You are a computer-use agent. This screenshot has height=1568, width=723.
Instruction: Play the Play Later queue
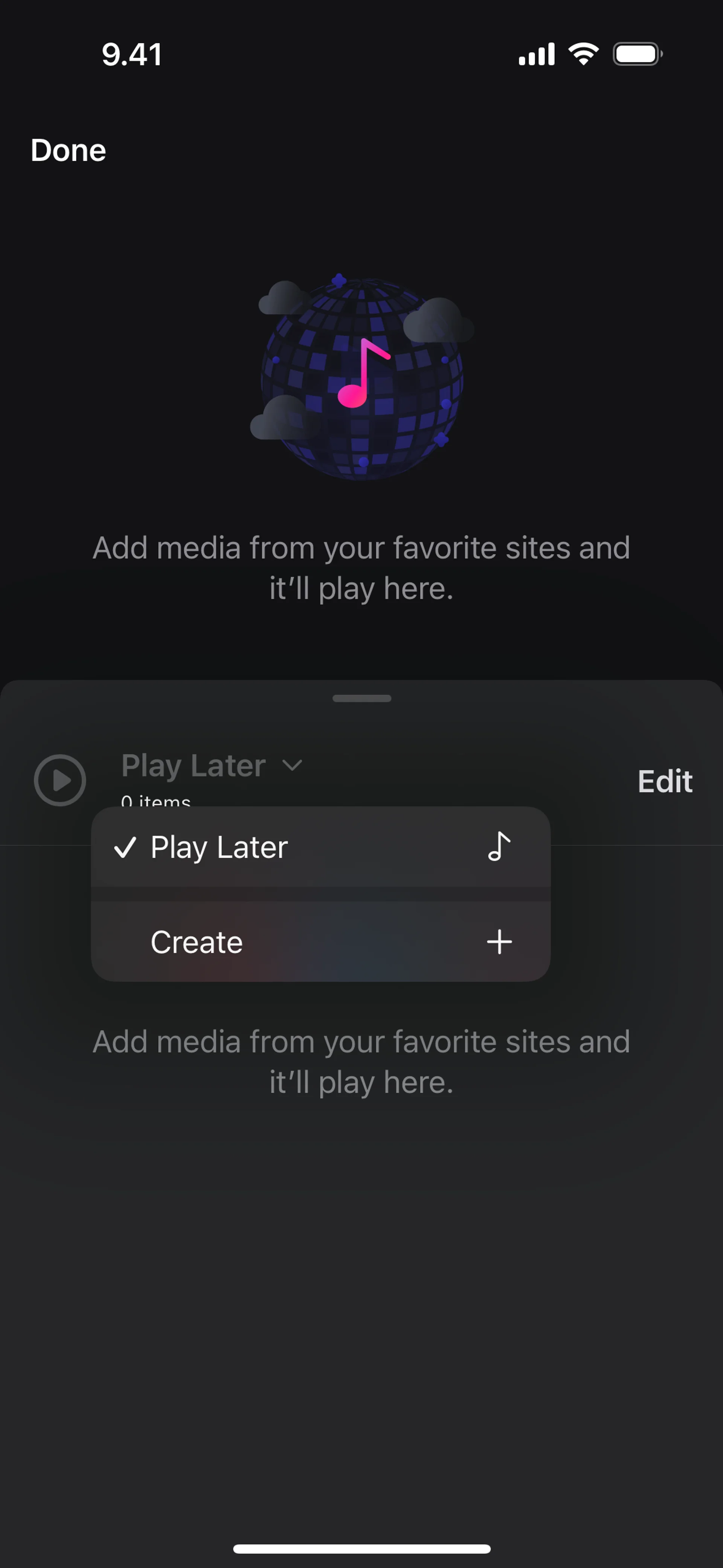[59, 780]
